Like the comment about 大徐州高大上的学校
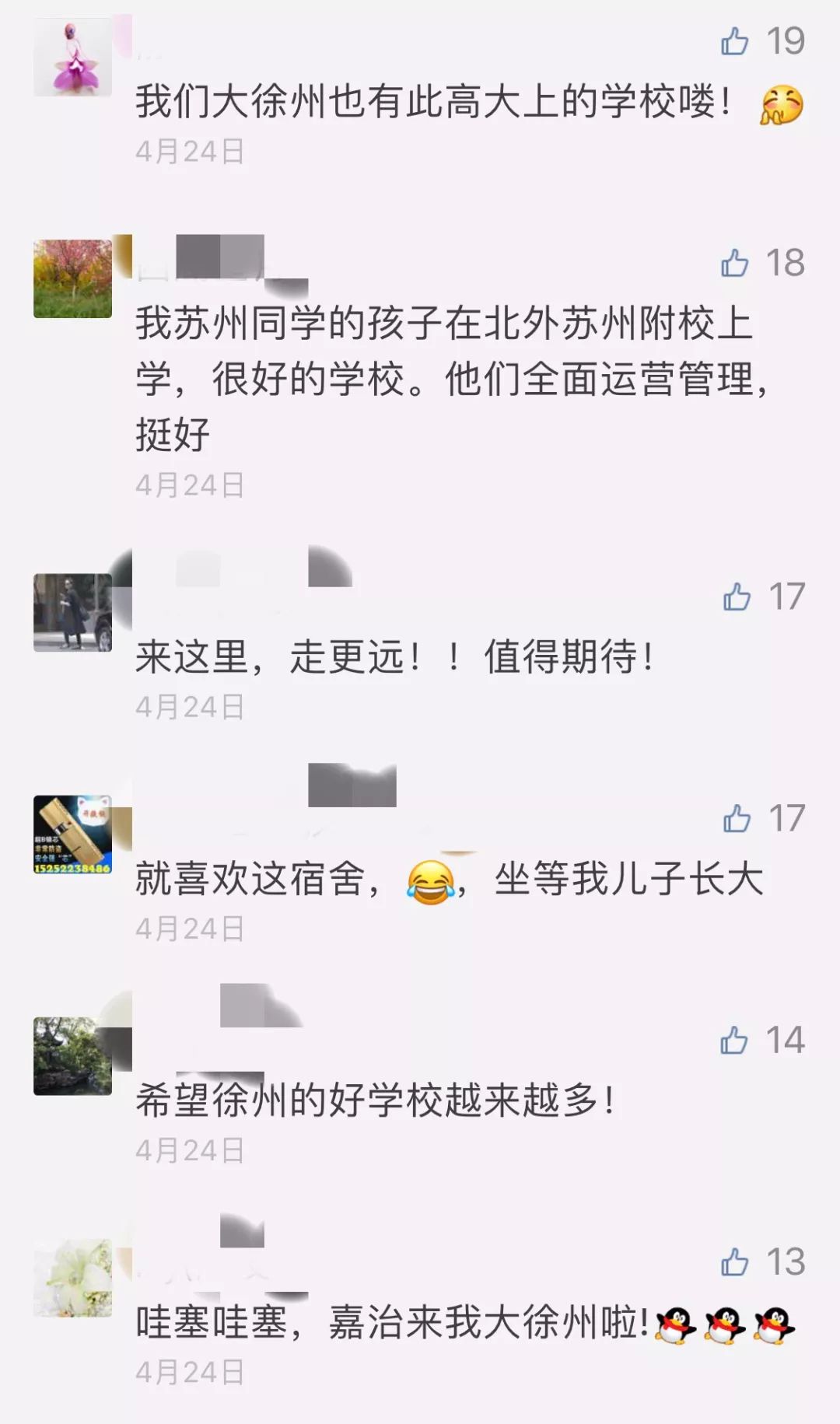Screen dimensions: 840x1424 pos(734,41)
